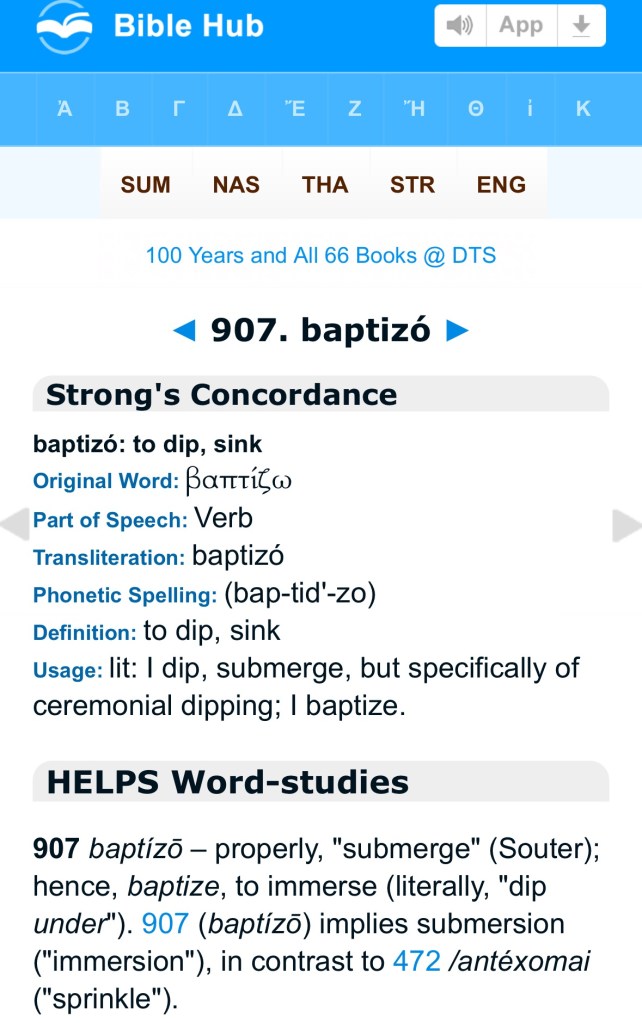Switch to the NAS tab
Screen dimensions: 642x1023
click(x=236, y=185)
